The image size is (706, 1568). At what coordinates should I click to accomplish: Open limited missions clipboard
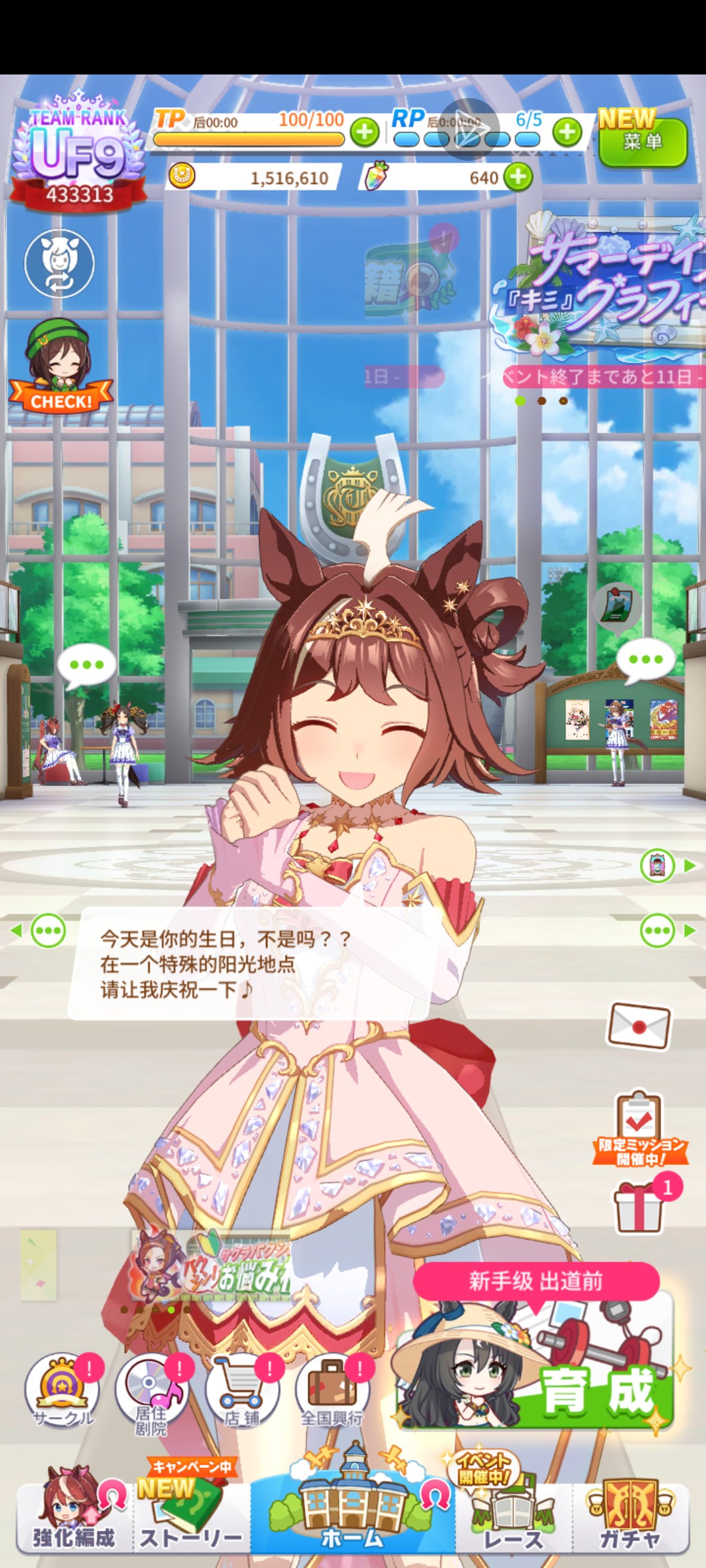(639, 1127)
